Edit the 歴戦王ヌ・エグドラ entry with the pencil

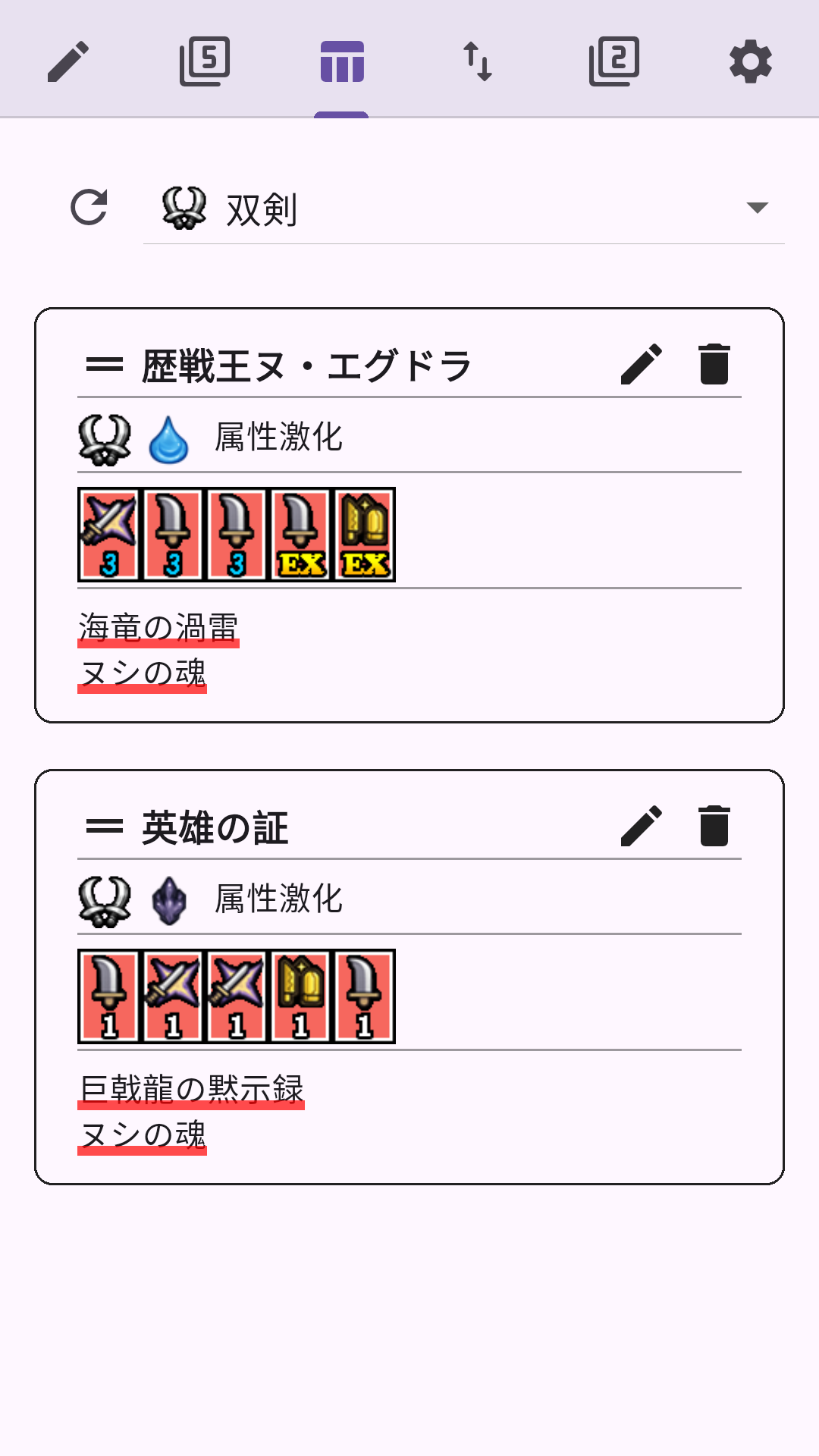[642, 364]
